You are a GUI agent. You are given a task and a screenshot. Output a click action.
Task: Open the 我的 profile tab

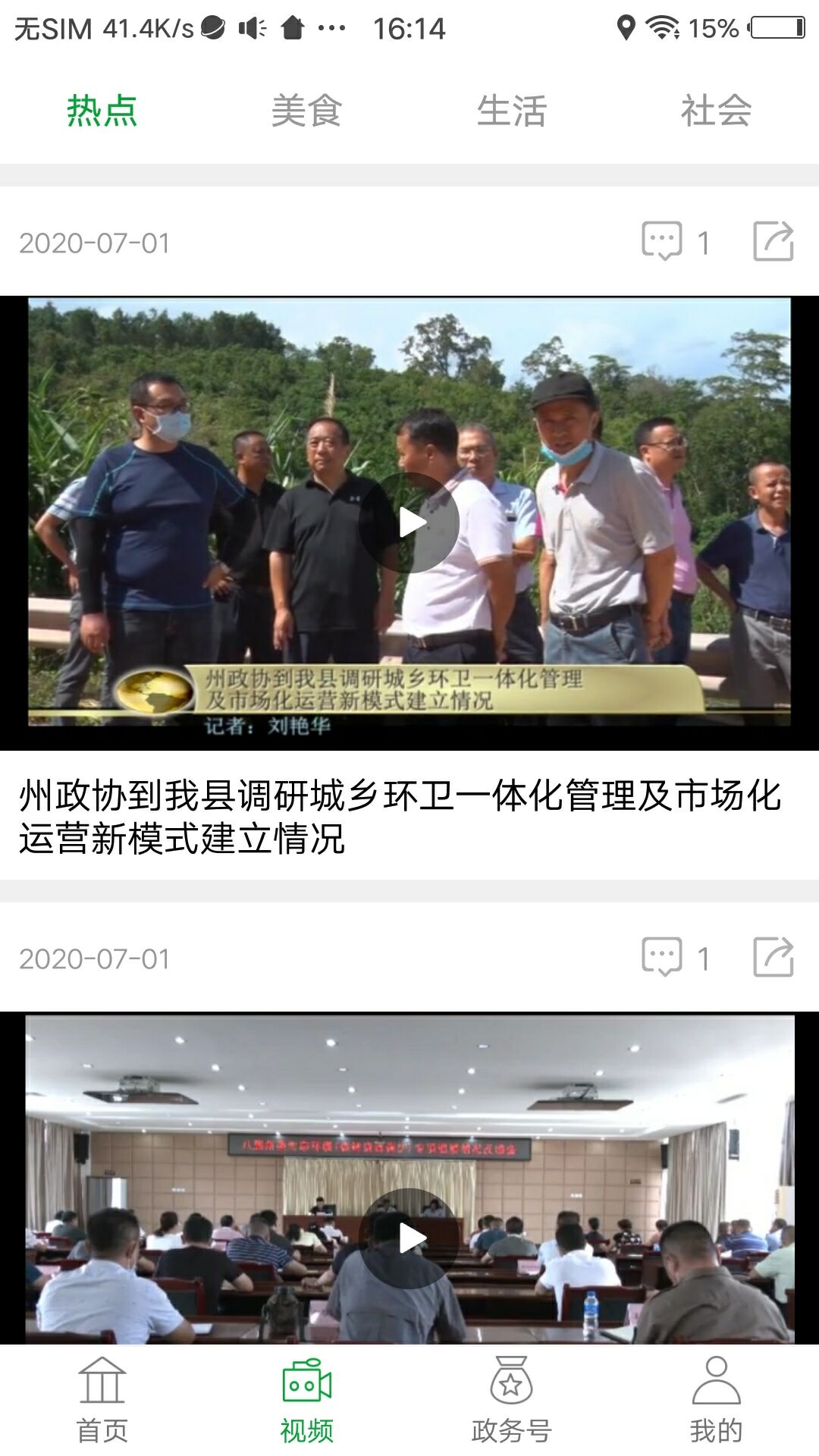[x=716, y=1401]
